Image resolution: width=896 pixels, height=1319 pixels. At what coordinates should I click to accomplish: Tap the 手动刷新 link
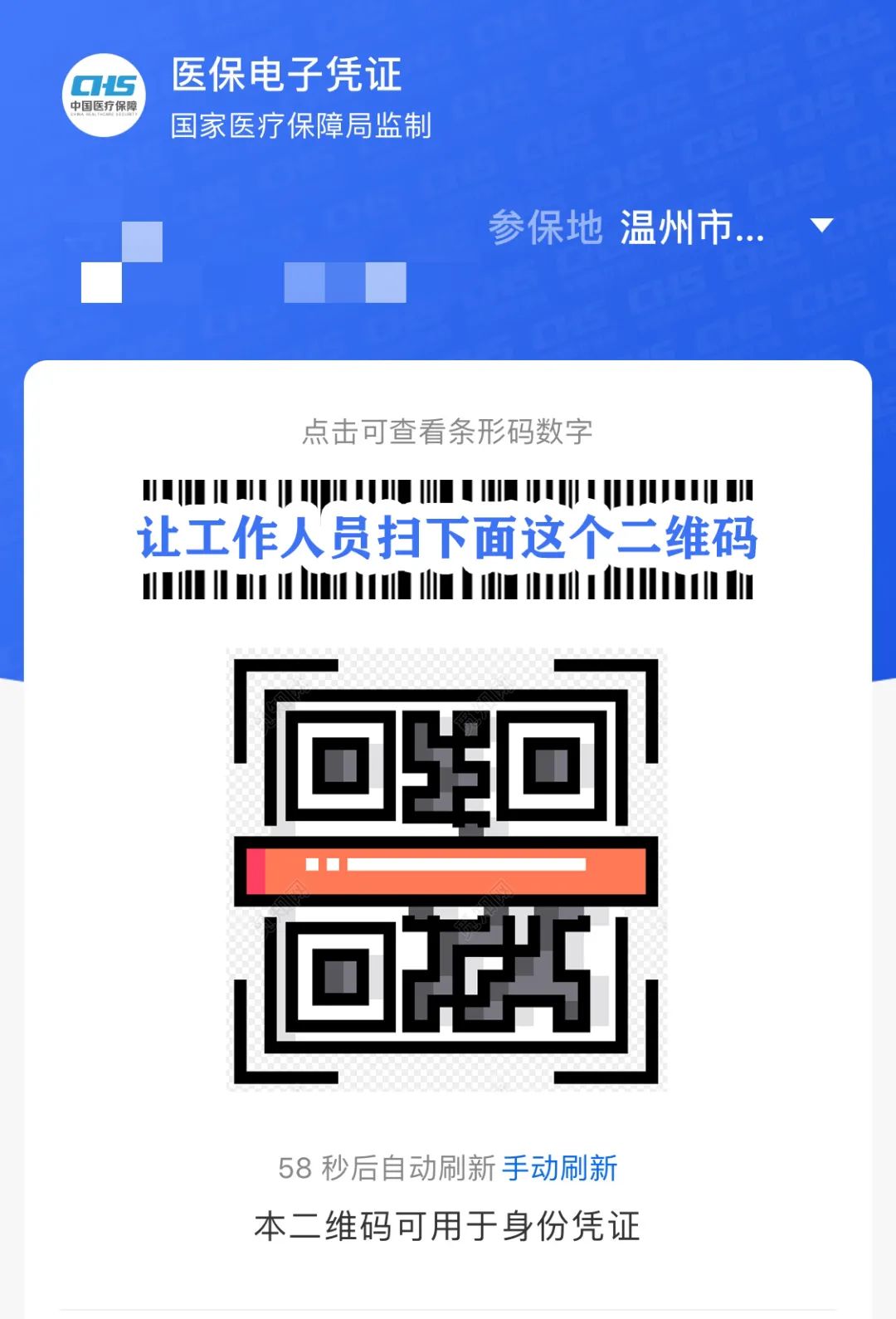click(560, 1168)
